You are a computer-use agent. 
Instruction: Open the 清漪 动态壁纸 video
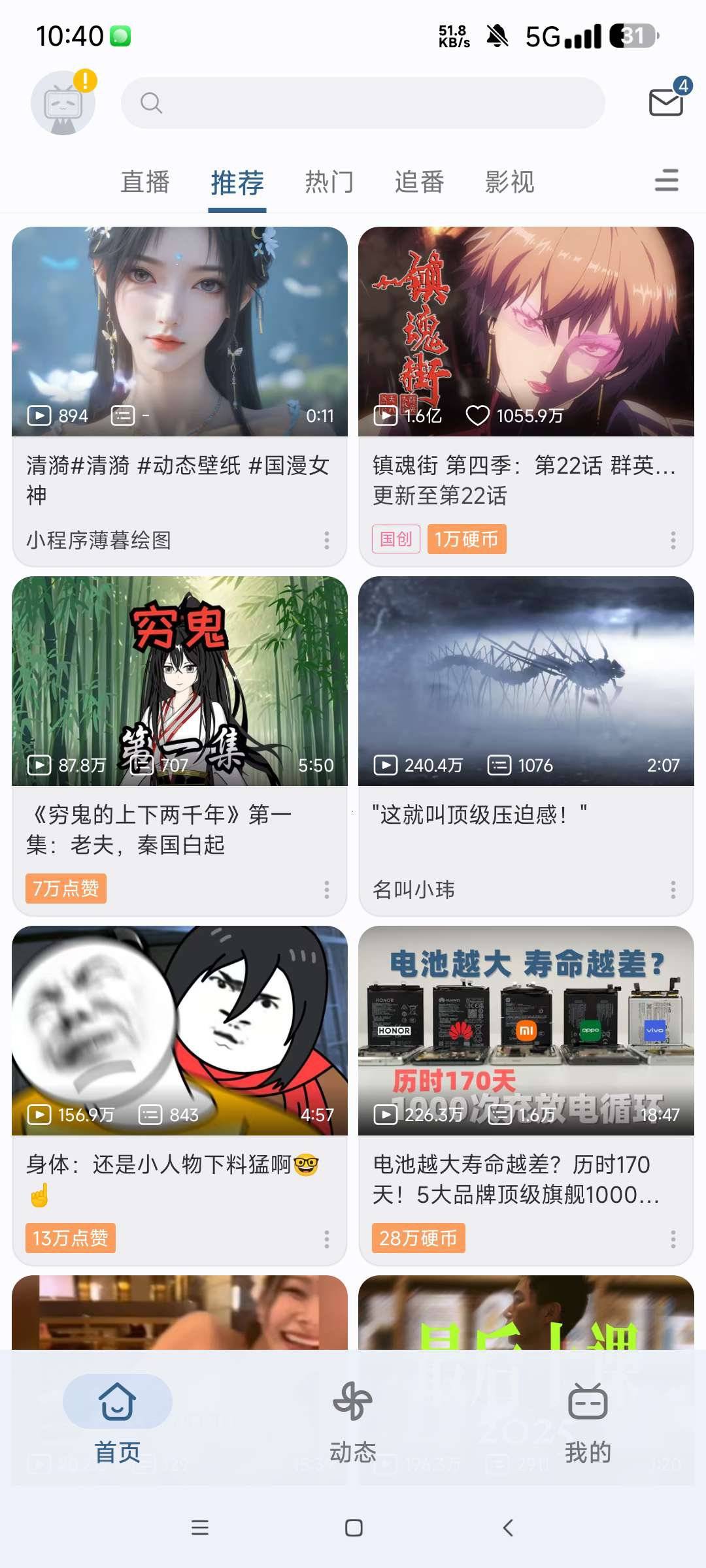click(x=180, y=332)
